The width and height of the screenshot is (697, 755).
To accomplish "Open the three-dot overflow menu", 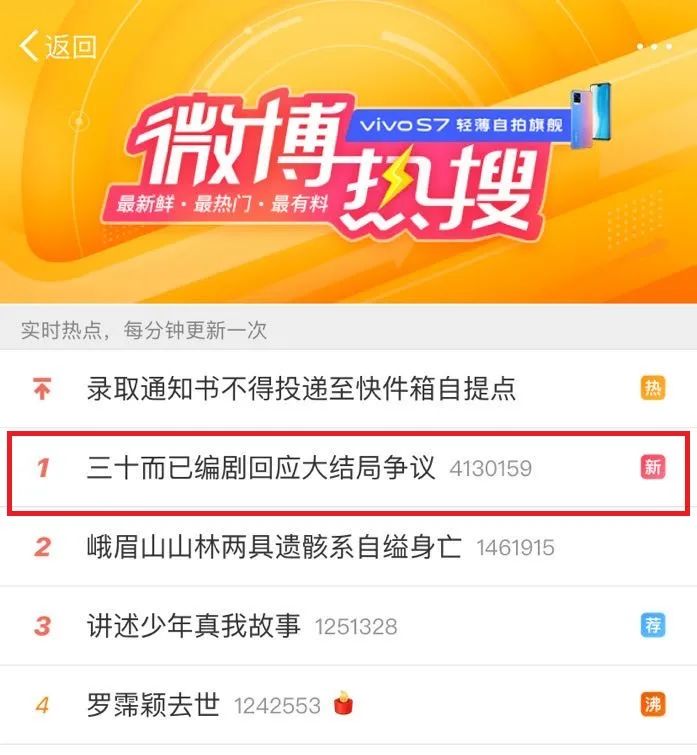I will [x=654, y=46].
